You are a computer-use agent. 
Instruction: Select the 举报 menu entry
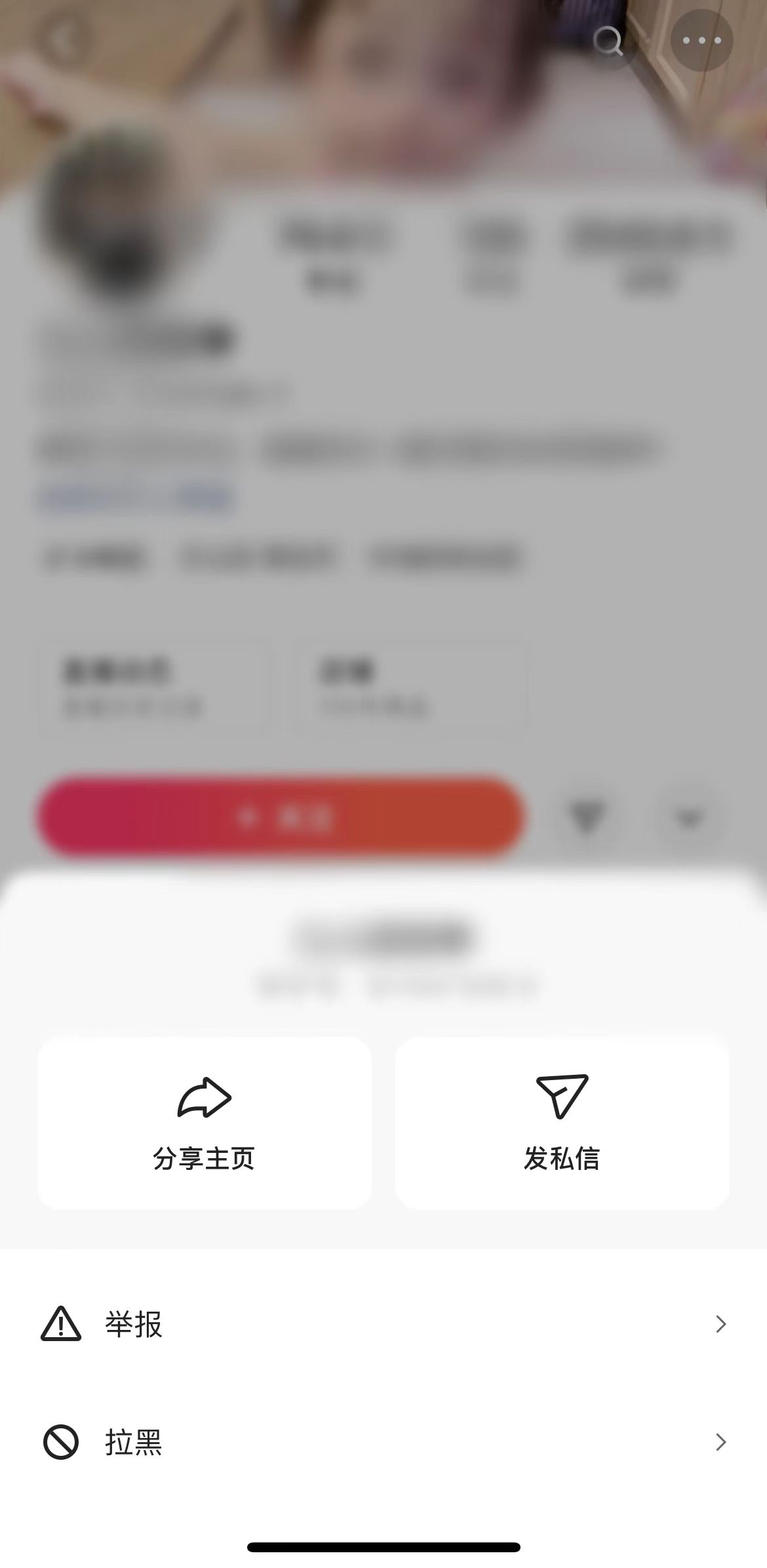tap(132, 1325)
